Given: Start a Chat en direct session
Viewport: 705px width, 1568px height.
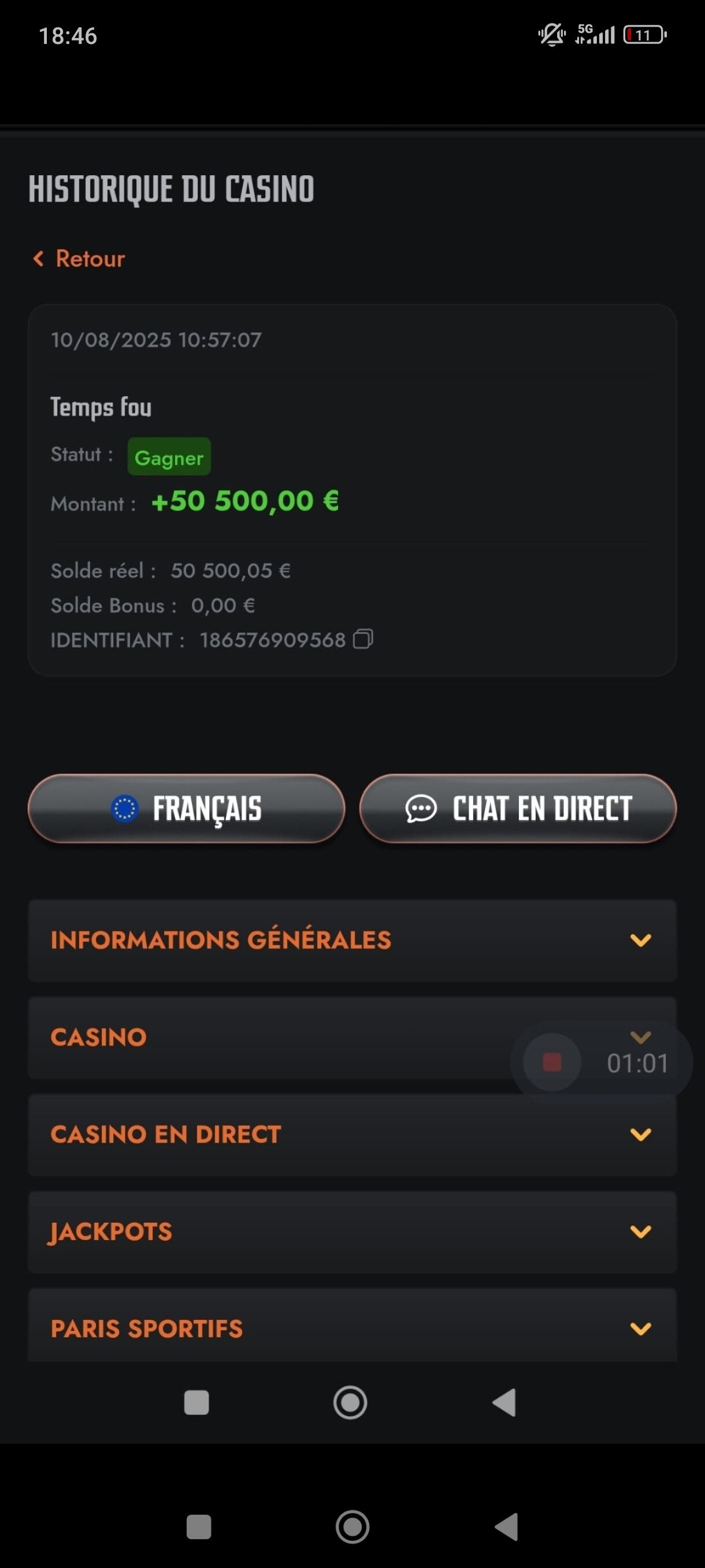Looking at the screenshot, I should point(518,808).
